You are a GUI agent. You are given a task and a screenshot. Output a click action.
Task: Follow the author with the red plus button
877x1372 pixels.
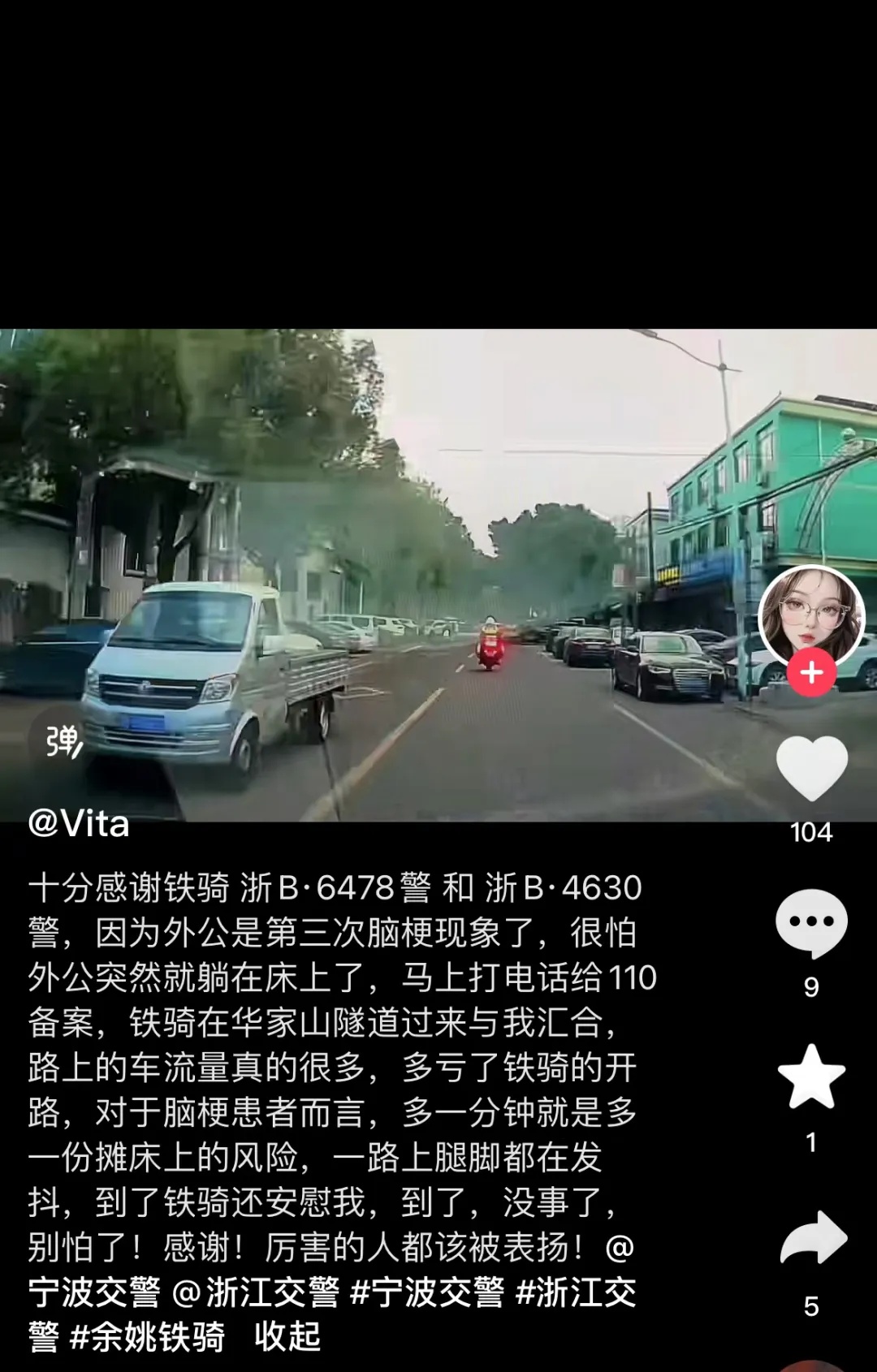[811, 672]
